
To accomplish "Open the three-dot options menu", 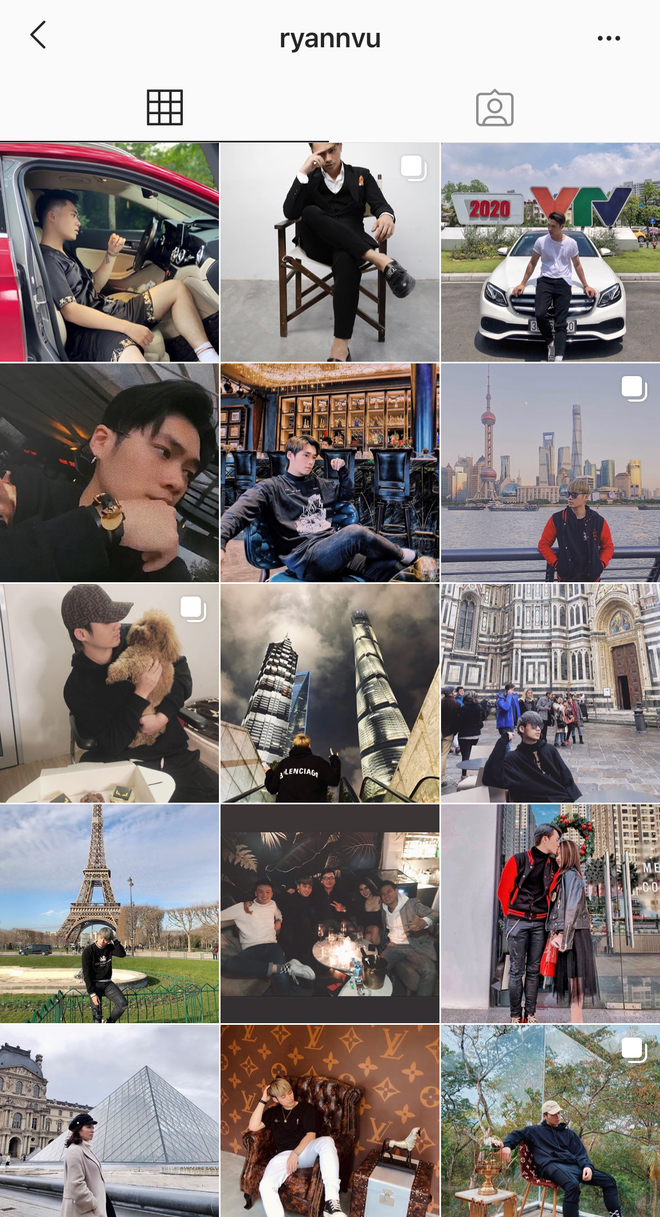I will click(608, 38).
